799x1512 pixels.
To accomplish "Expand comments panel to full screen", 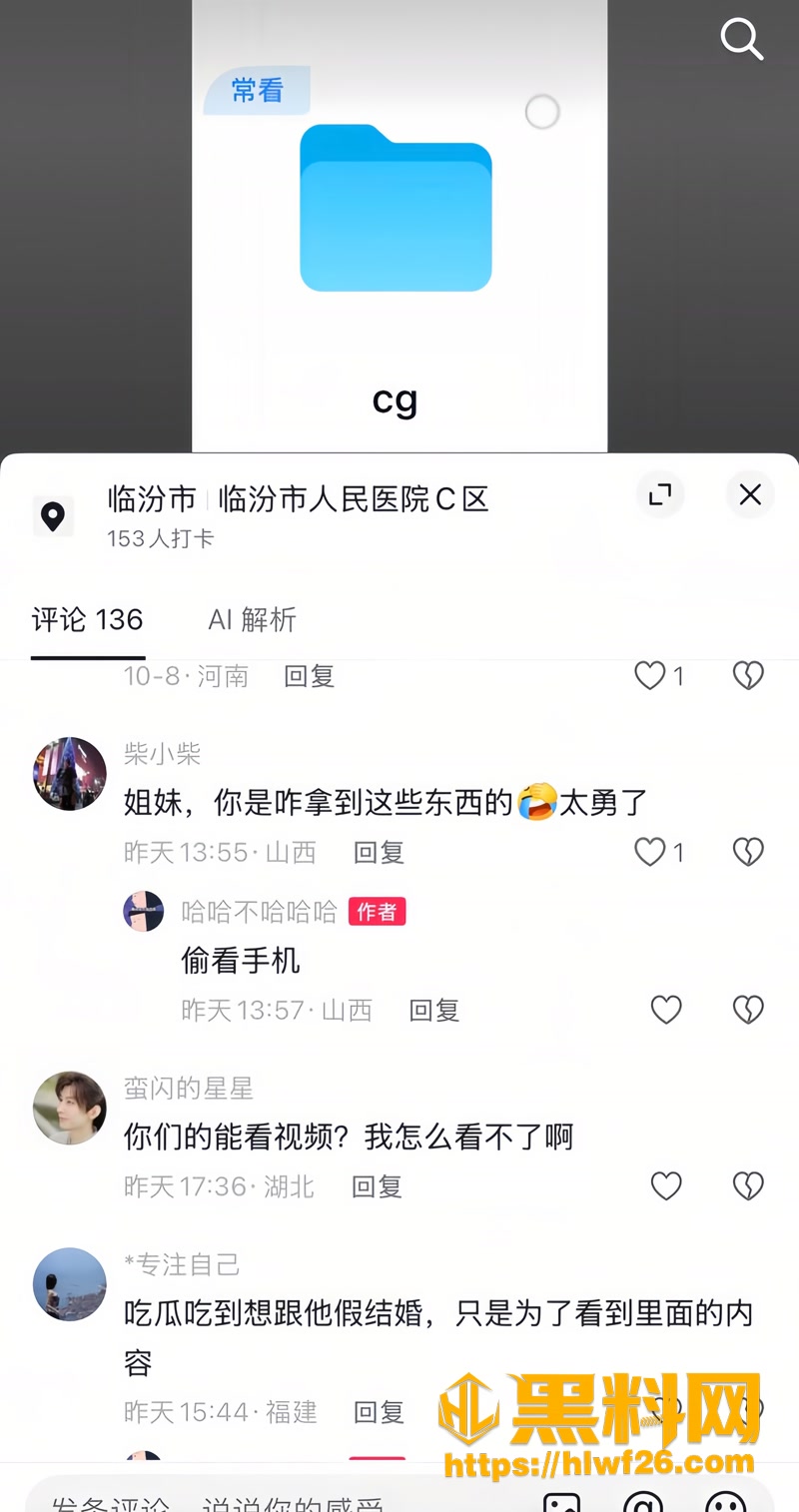I will 660,494.
